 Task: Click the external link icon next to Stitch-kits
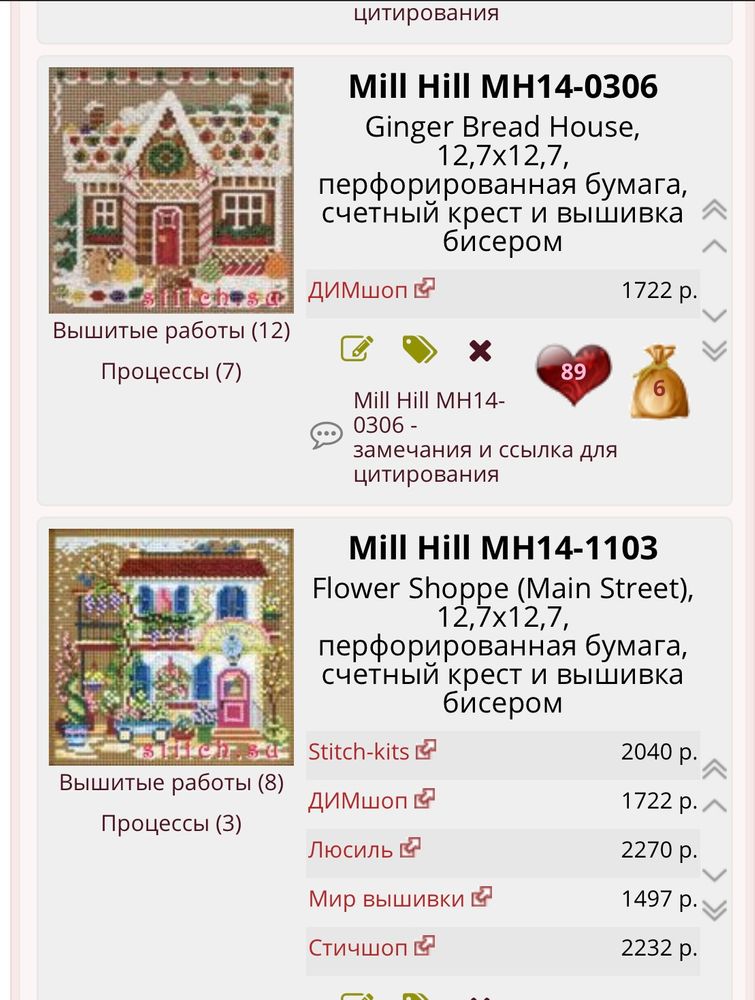coord(428,752)
